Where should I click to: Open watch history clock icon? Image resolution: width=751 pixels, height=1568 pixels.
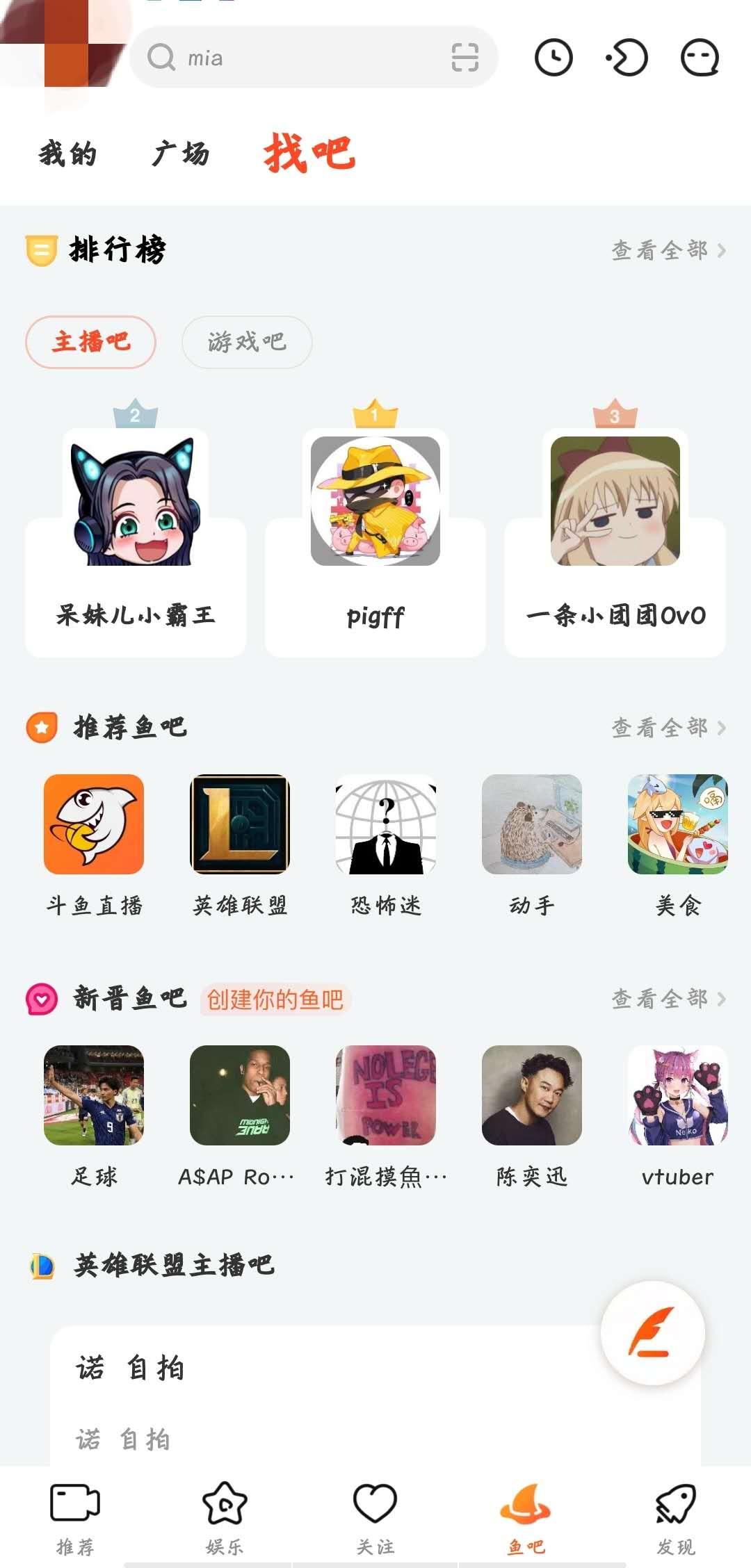coord(554,58)
